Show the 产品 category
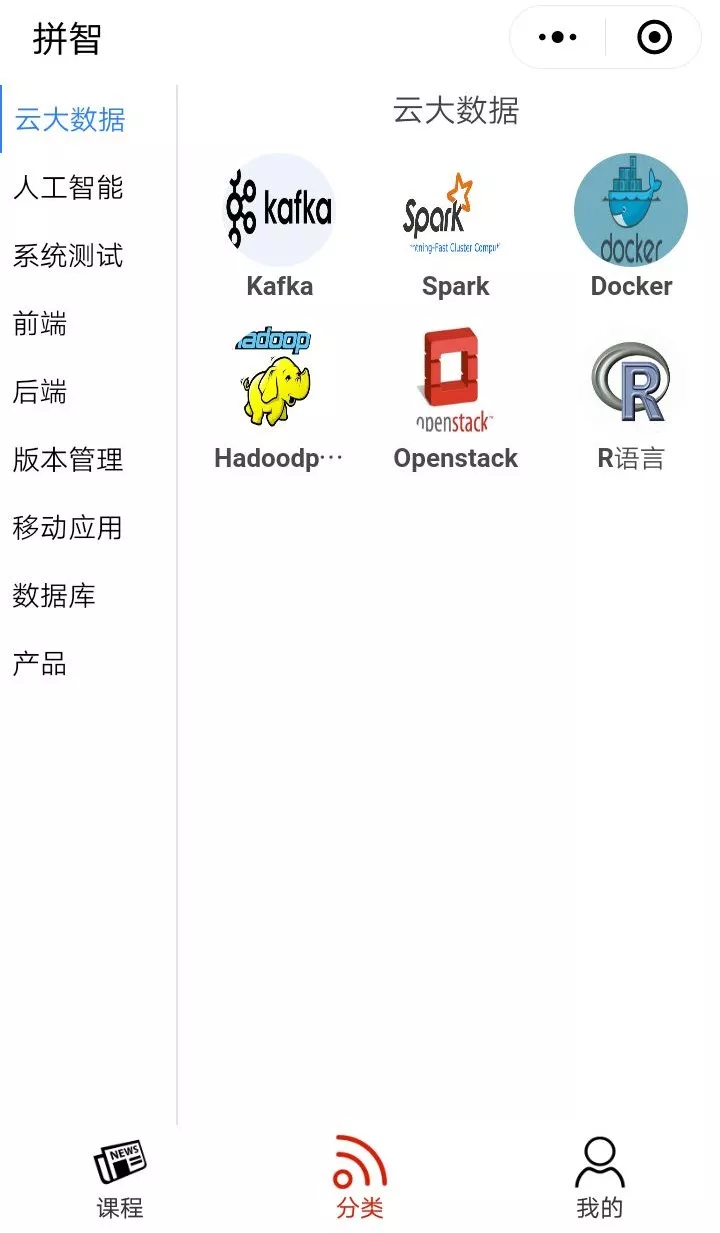Viewport: 720px width, 1233px height. (x=40, y=663)
